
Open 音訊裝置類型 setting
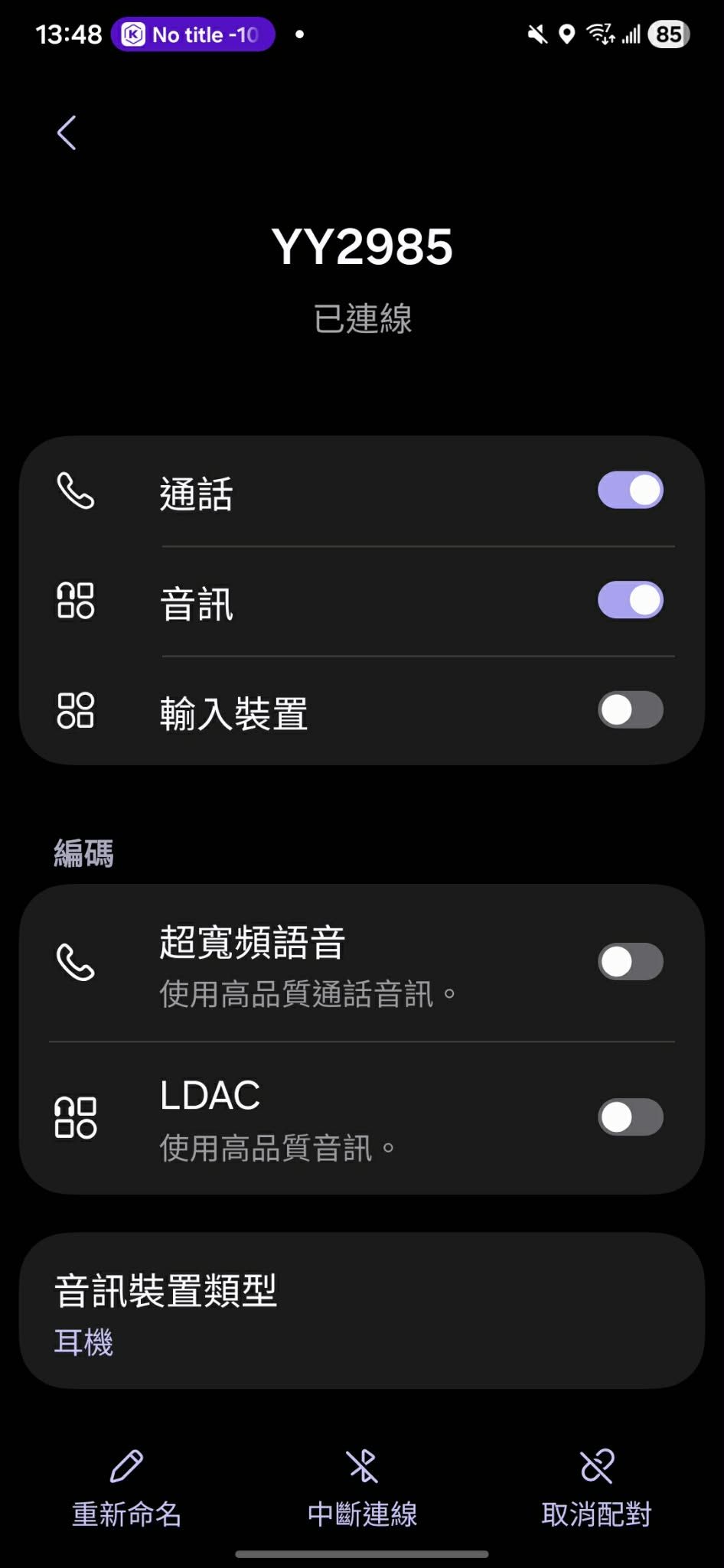[361, 1311]
